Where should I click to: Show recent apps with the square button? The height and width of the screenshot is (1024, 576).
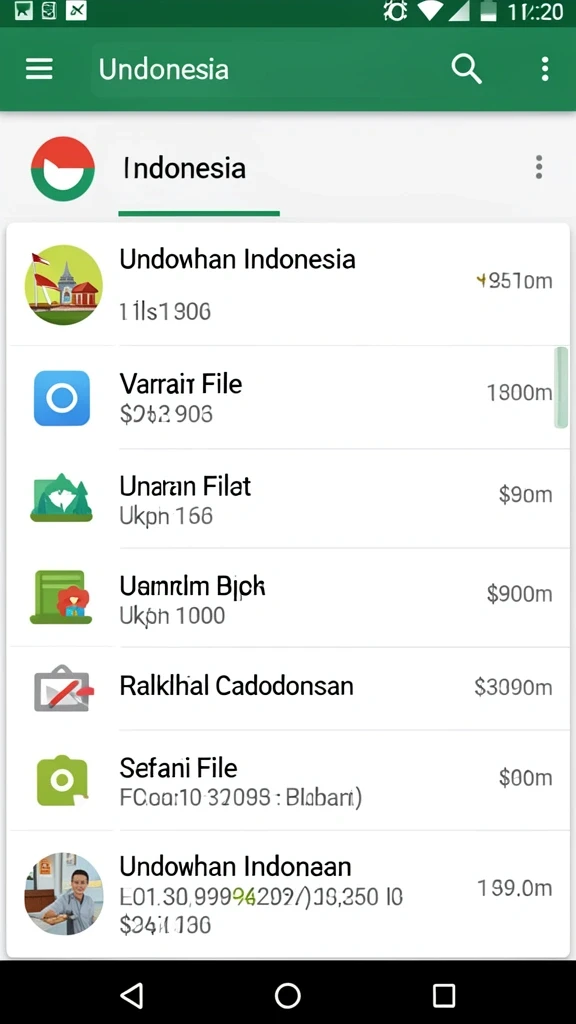(x=444, y=995)
